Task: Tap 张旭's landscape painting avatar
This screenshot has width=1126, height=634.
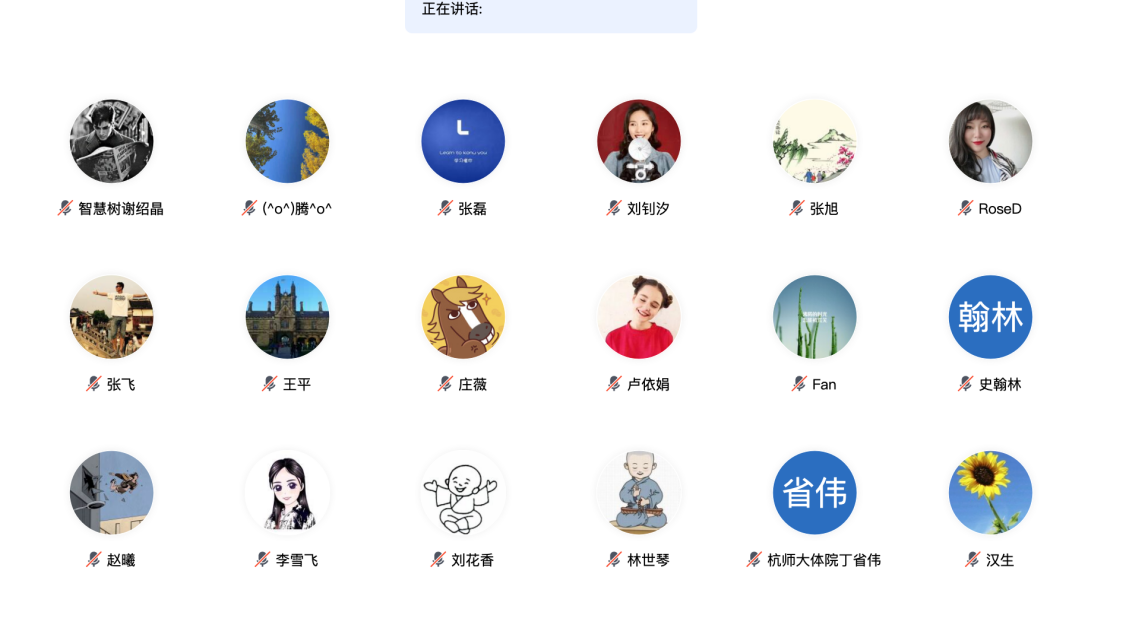Action: pos(815,141)
